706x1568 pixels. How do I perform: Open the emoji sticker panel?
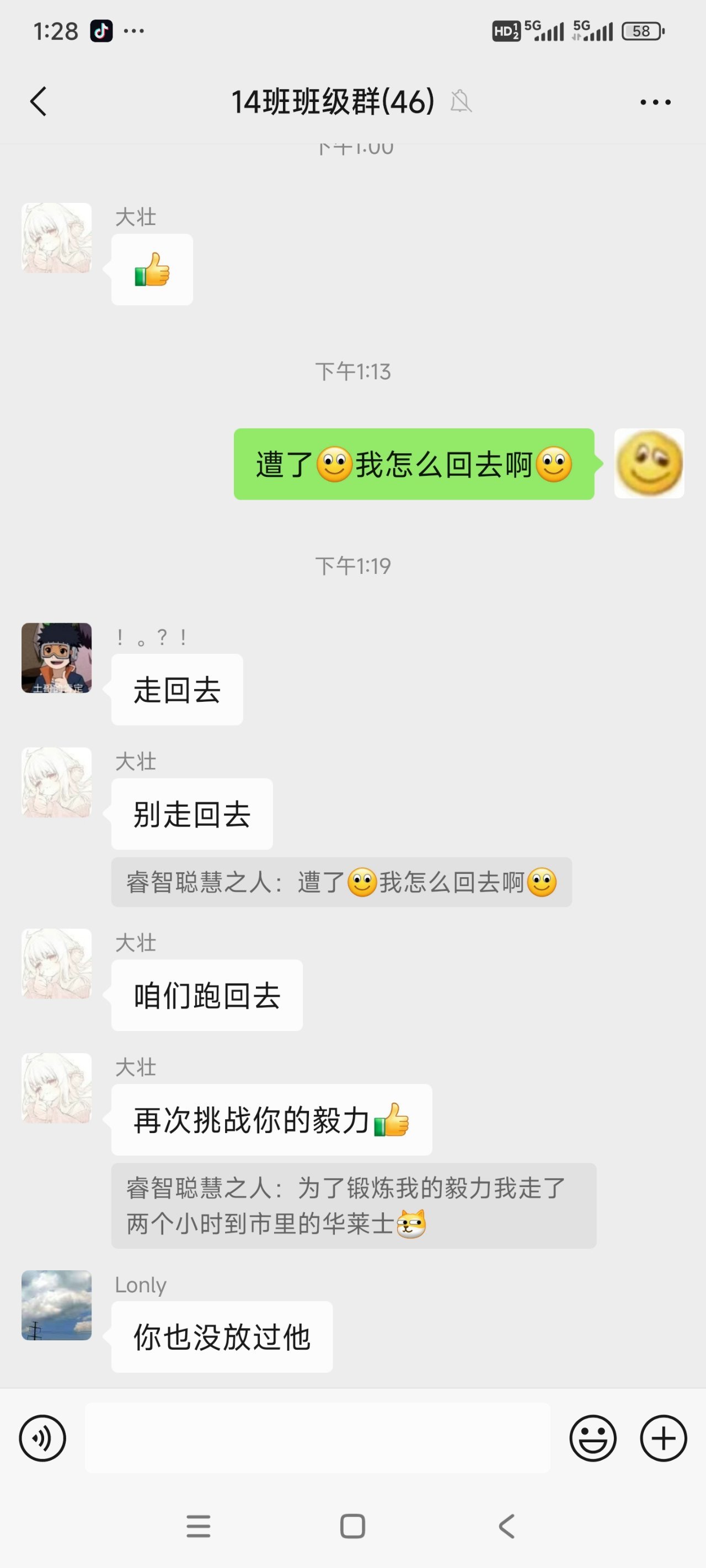click(593, 1438)
